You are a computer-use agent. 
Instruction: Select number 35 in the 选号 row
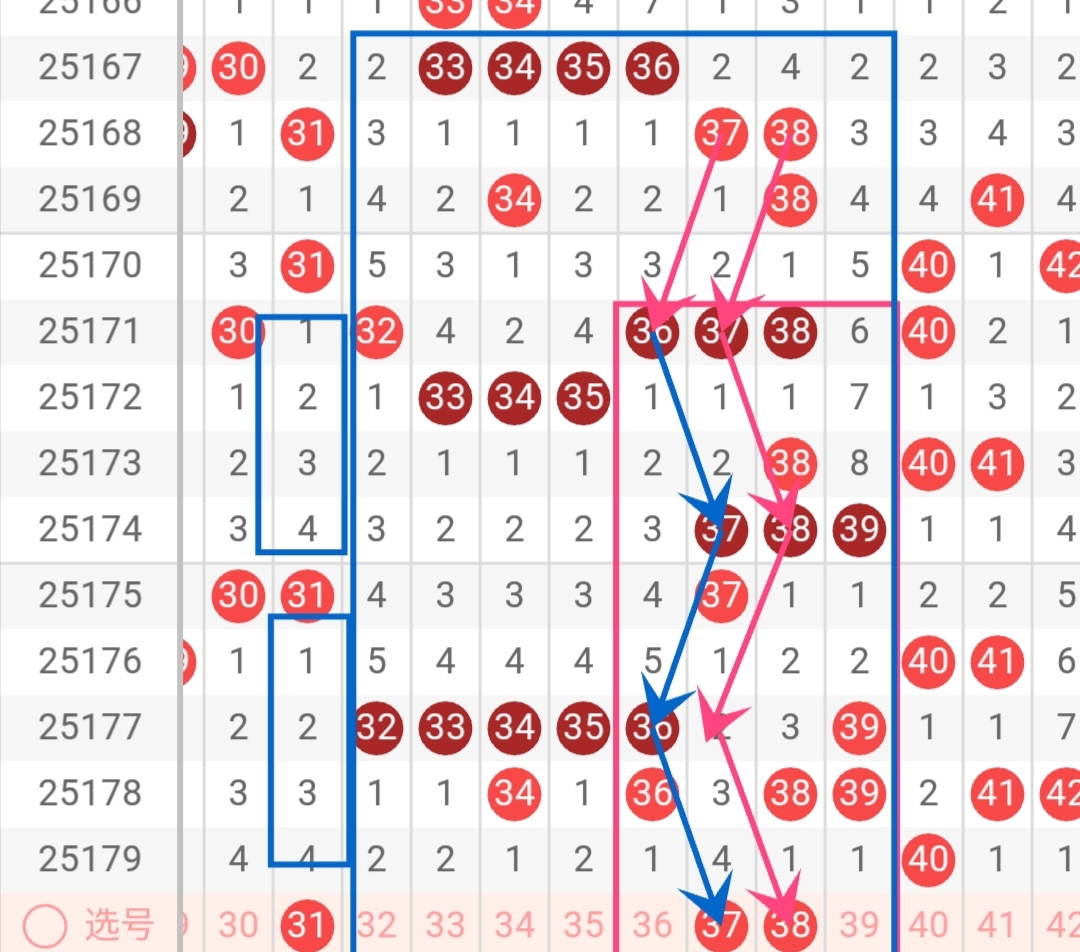pyautogui.click(x=584, y=926)
